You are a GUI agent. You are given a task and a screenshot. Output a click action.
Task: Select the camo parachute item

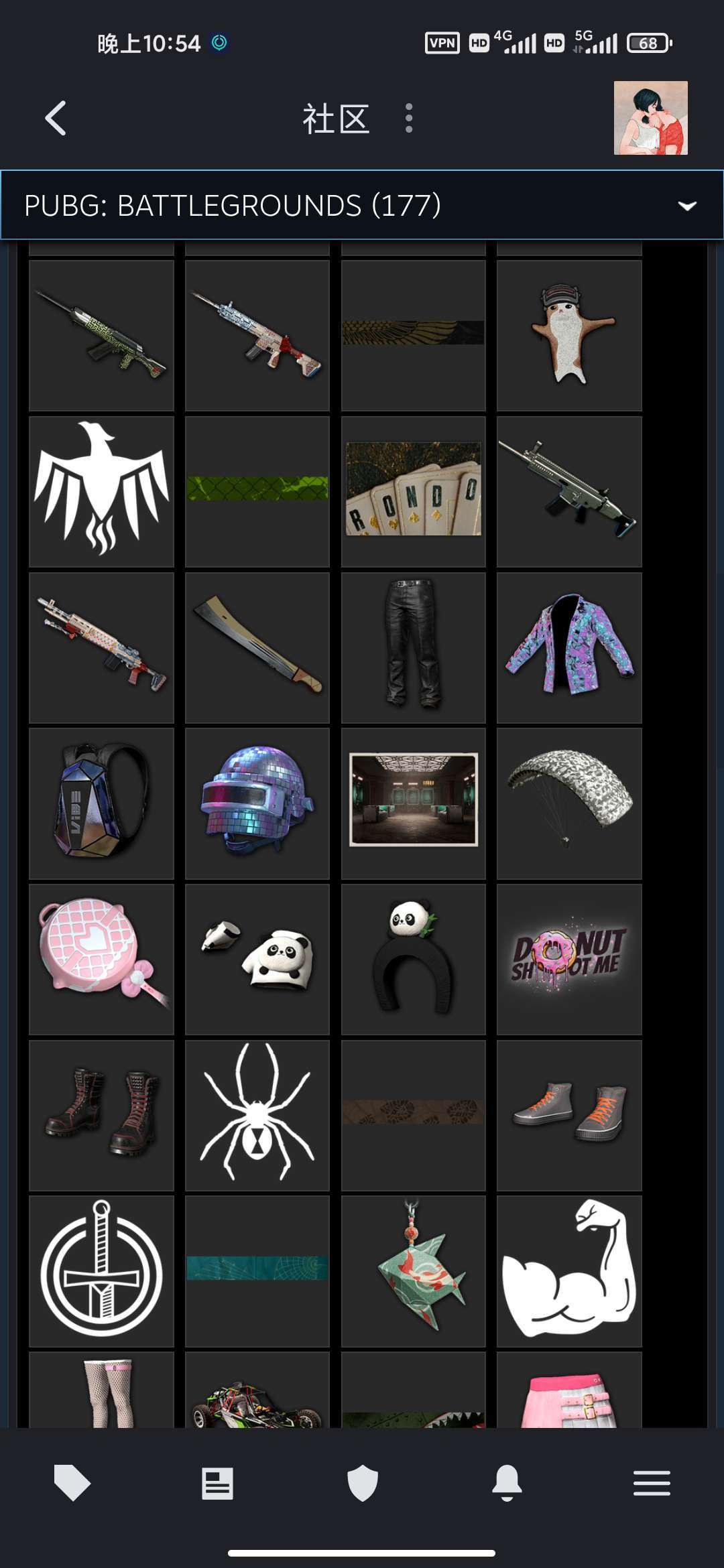tap(569, 803)
